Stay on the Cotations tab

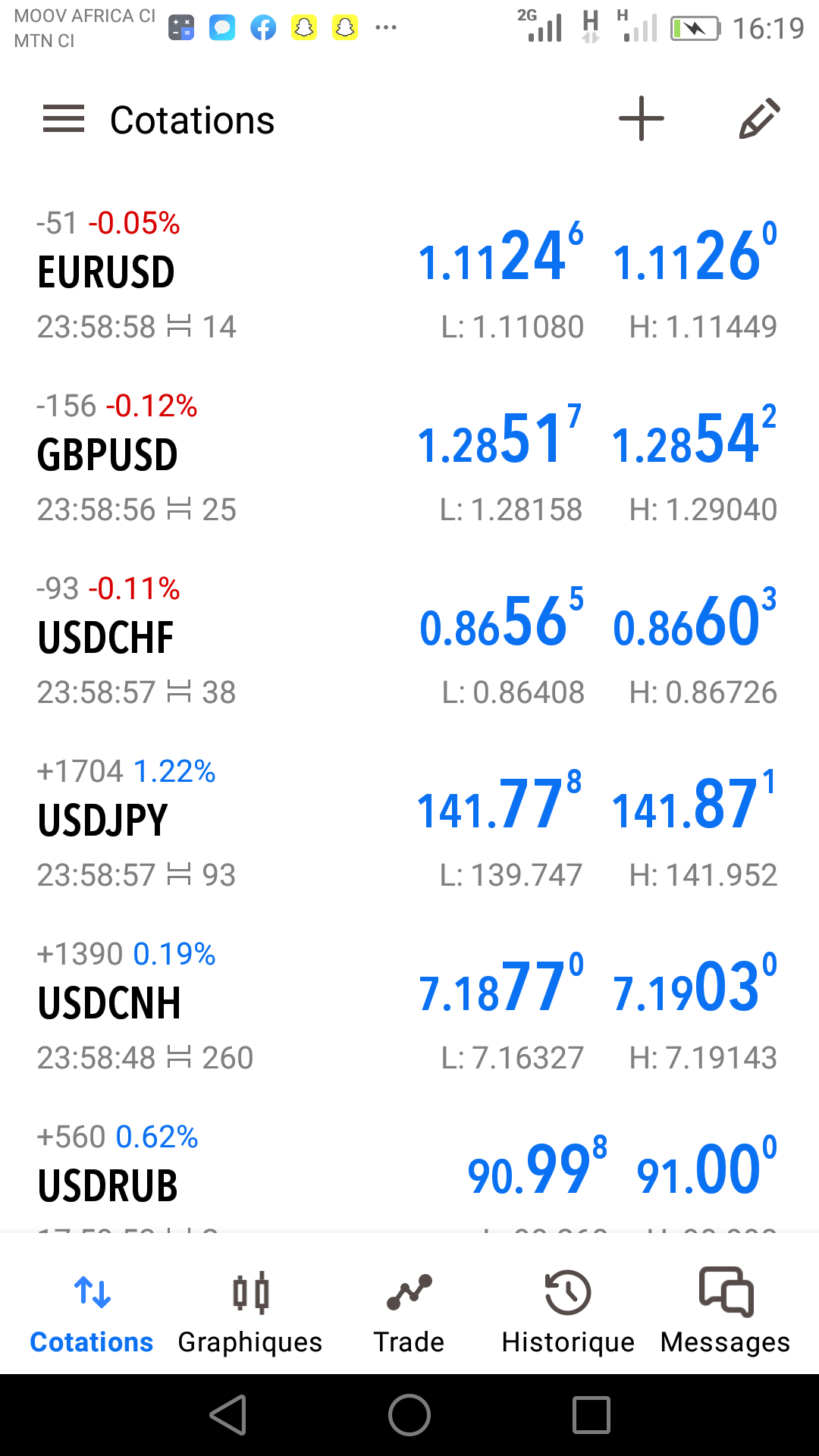(92, 1312)
